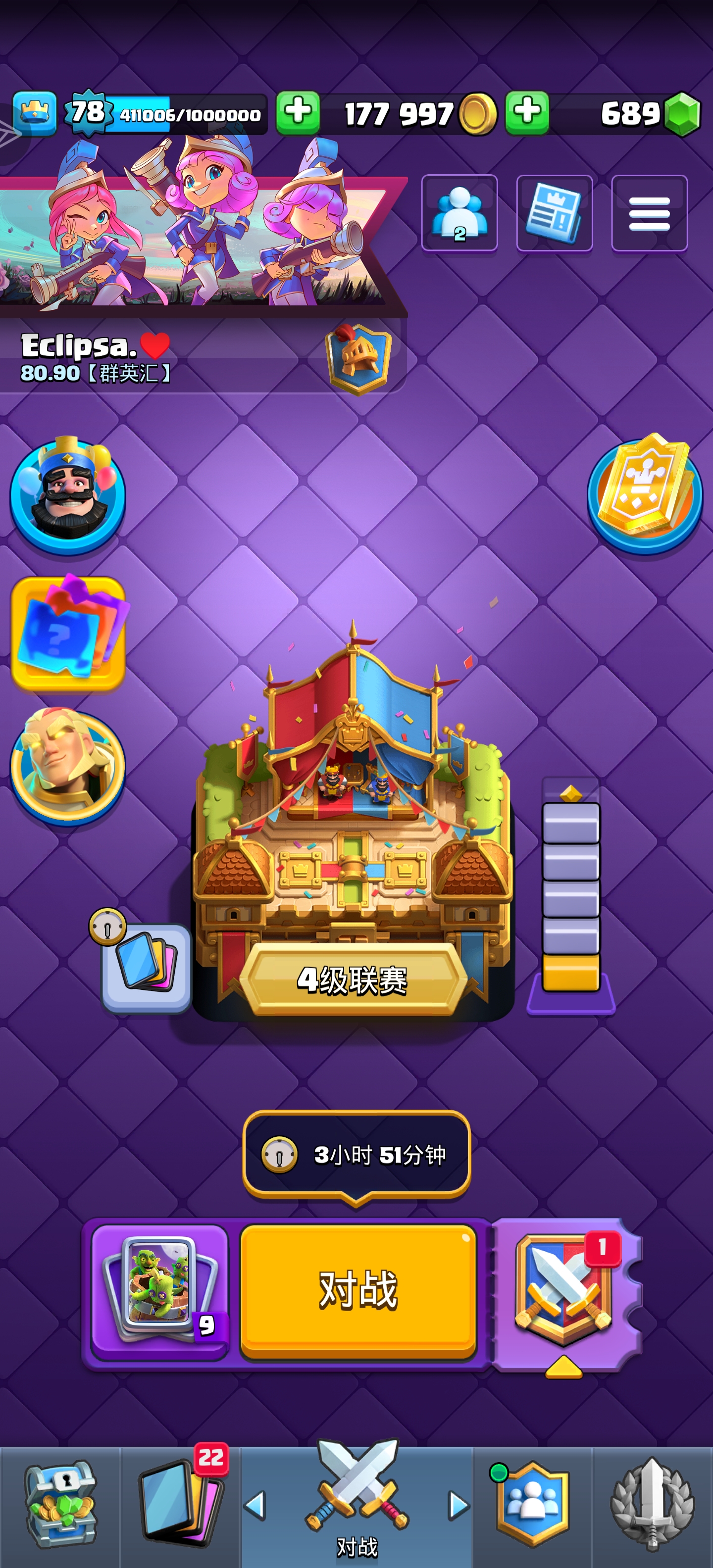
Task: Open the crown level badge icon
Action: pos(35,113)
